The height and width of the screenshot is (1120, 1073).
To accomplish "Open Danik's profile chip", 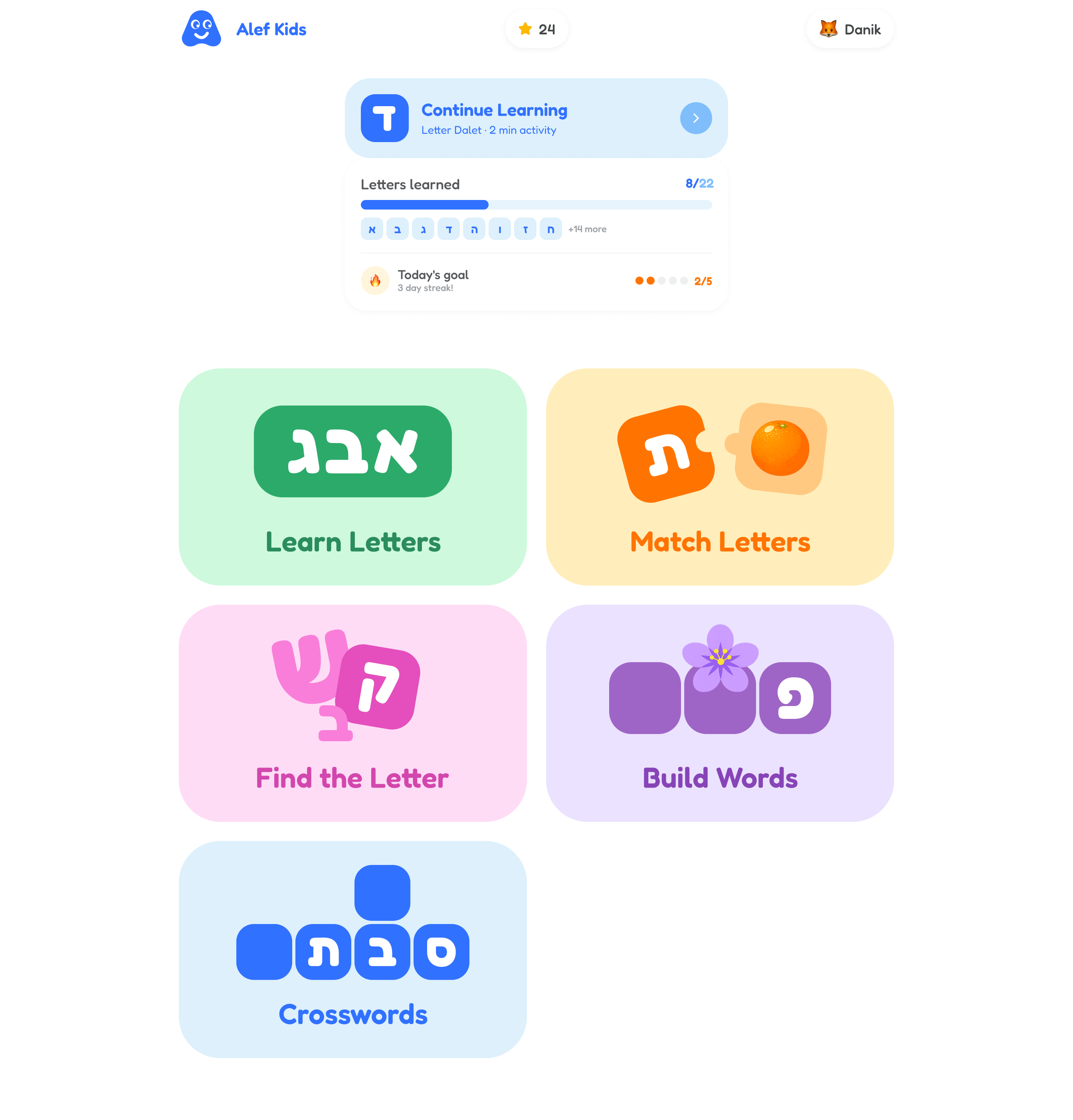I will [849, 29].
